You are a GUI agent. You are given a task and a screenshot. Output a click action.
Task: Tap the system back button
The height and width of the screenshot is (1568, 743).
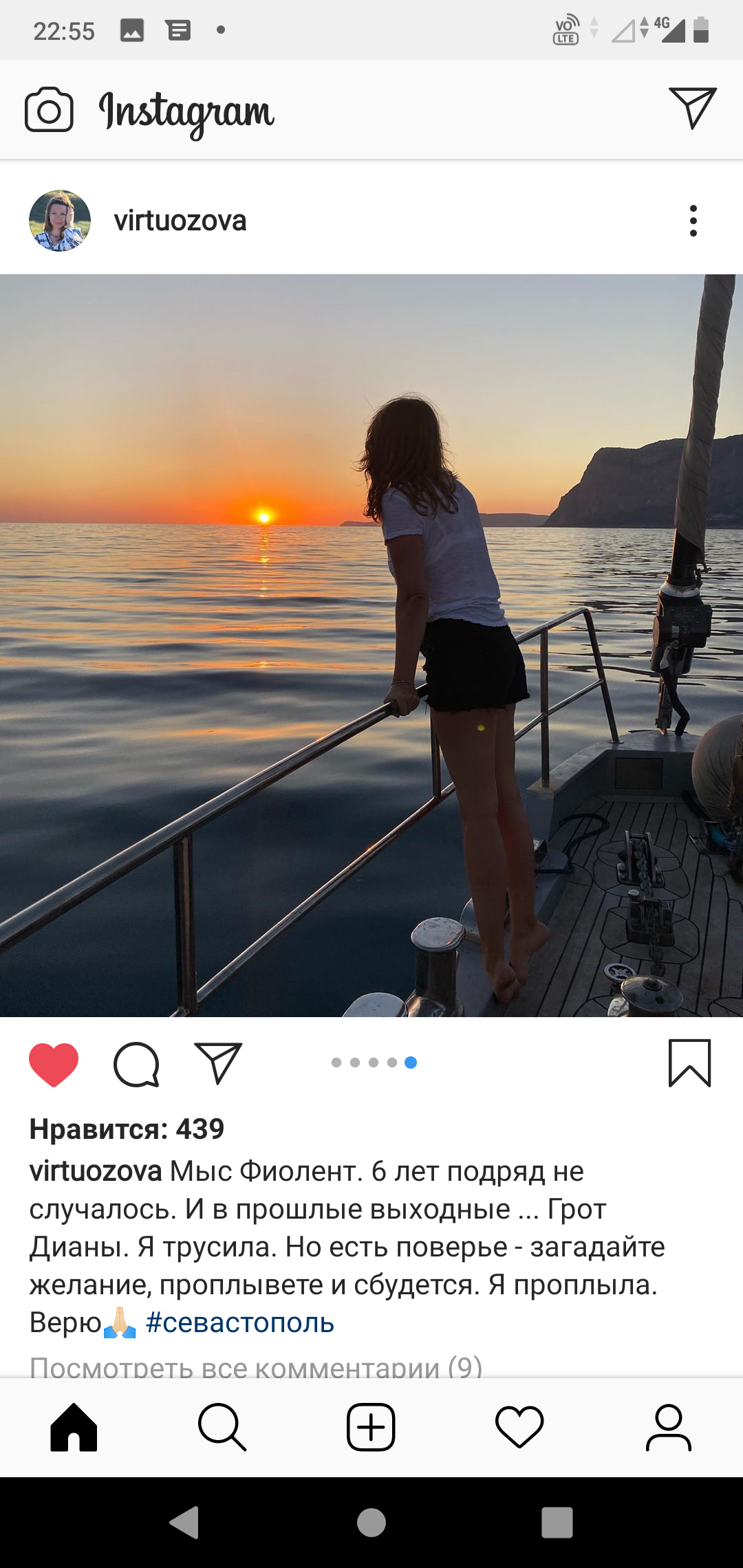(185, 1522)
